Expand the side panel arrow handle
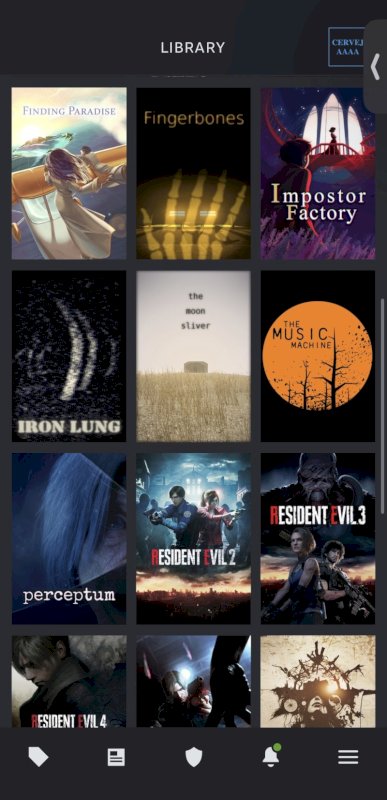The image size is (387, 800). (x=376, y=66)
